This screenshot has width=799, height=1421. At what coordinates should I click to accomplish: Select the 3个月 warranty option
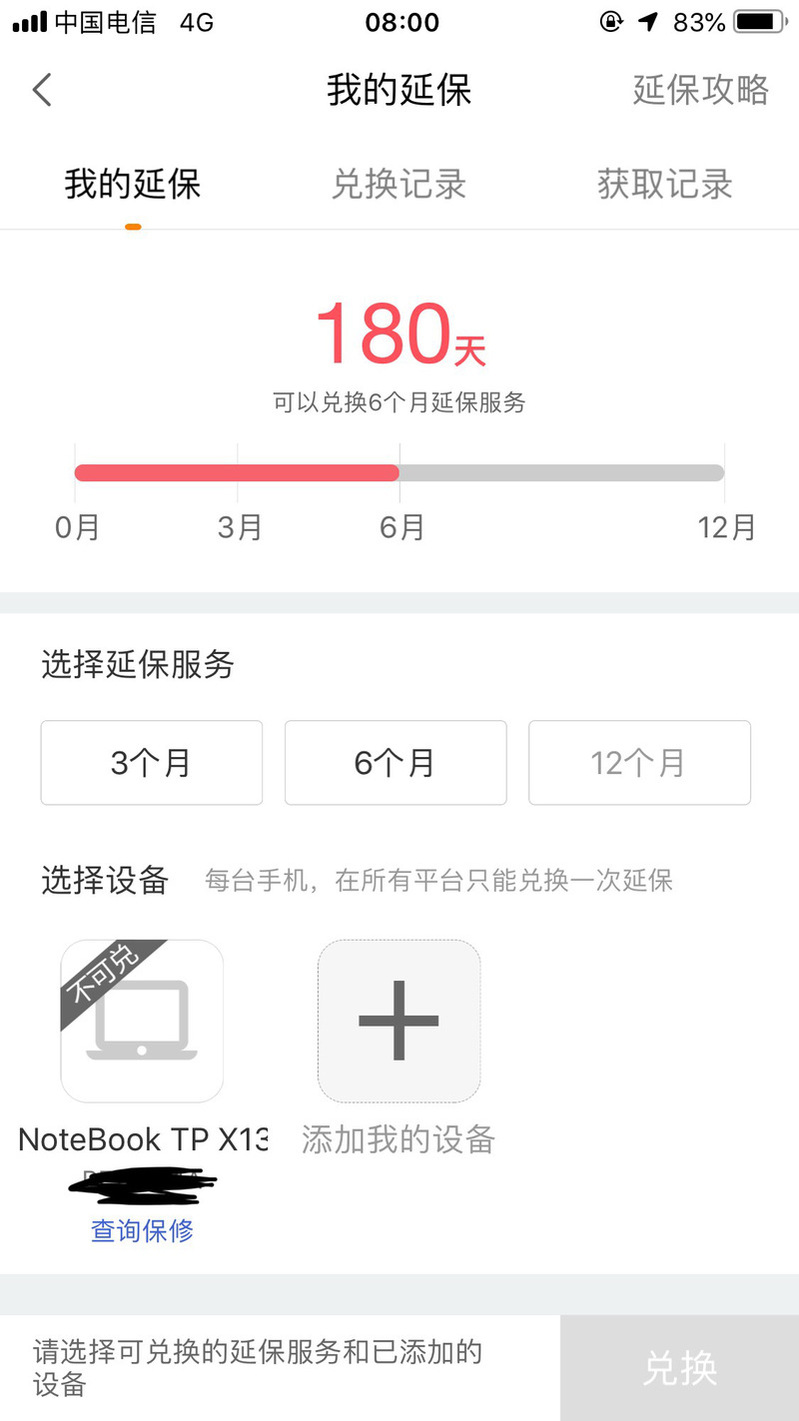pyautogui.click(x=151, y=763)
